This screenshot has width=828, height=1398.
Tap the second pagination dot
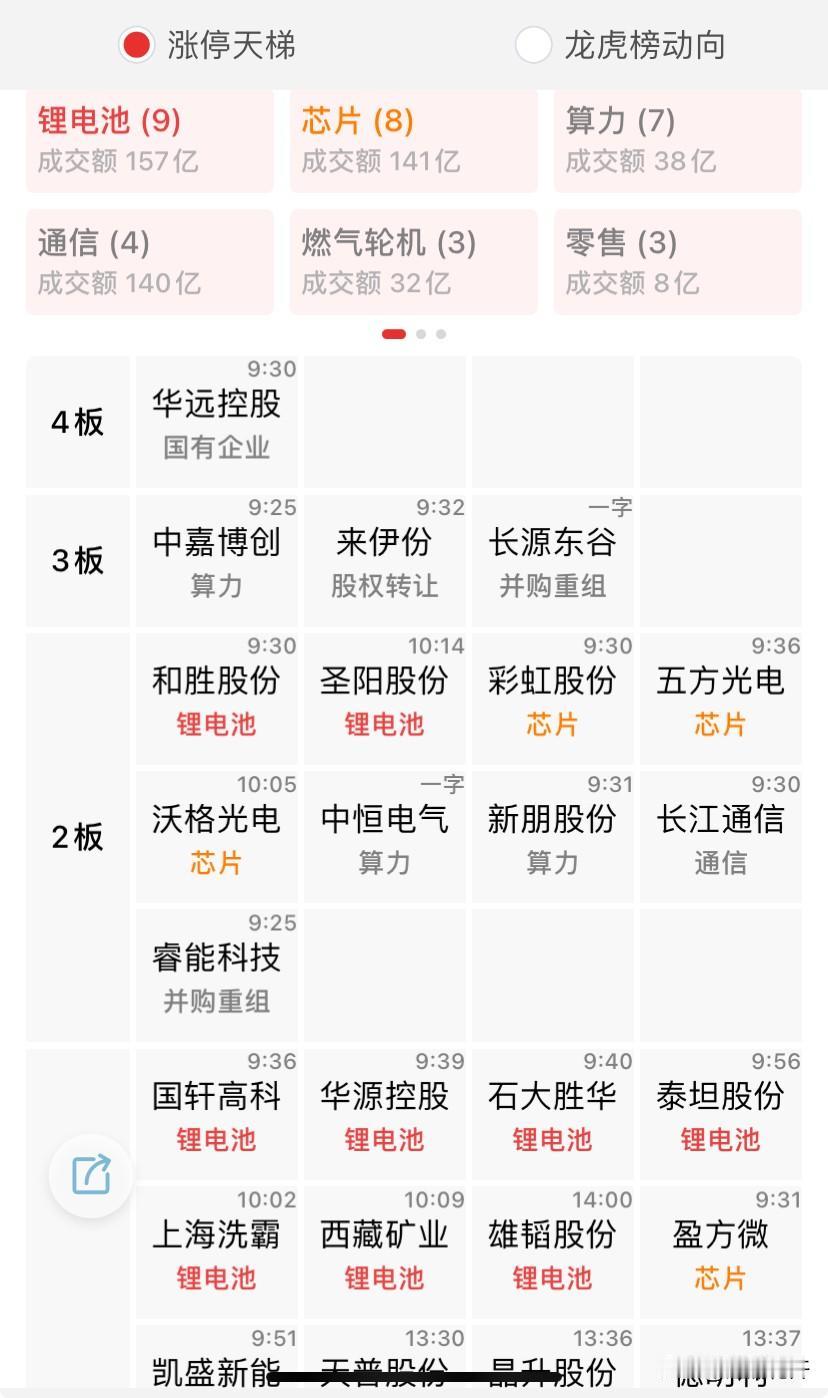click(x=421, y=333)
